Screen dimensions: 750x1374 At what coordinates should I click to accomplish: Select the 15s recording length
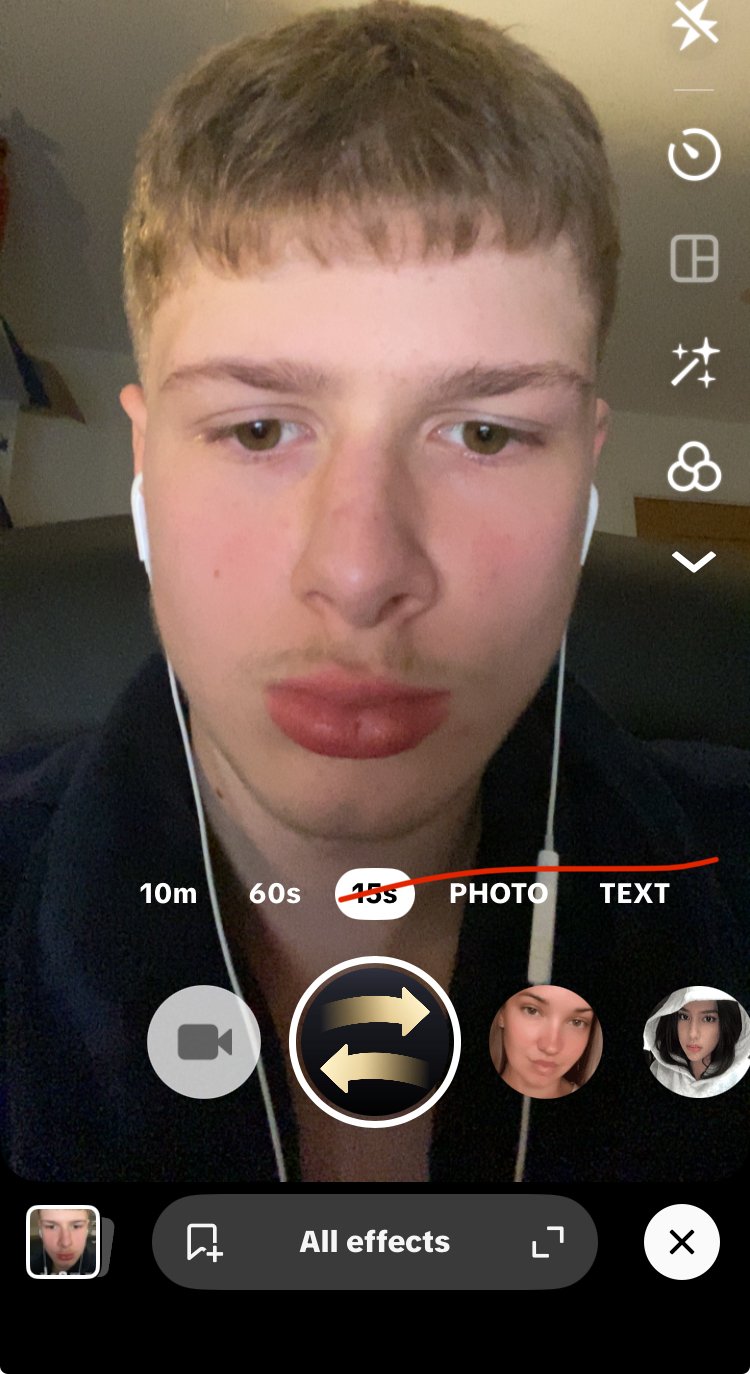375,893
